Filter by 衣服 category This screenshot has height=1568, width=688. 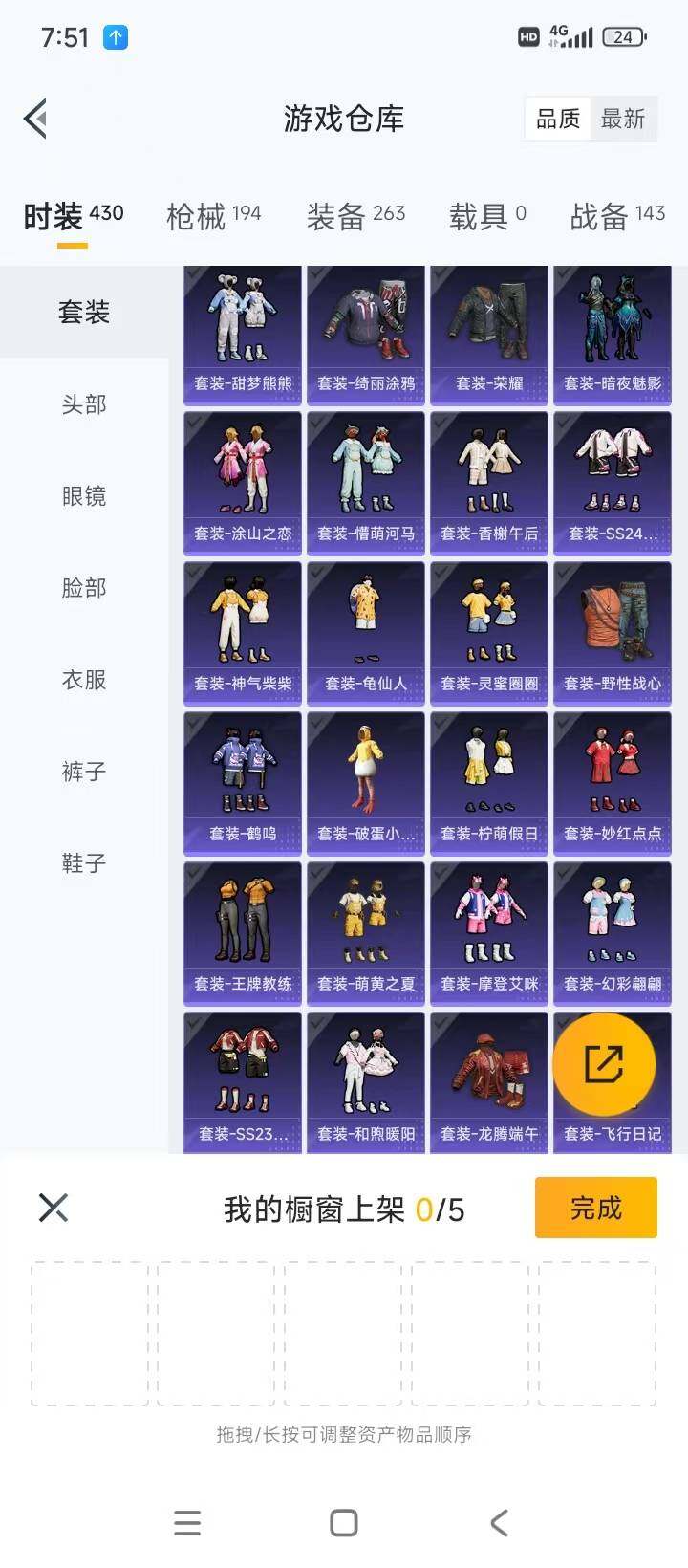click(x=84, y=680)
